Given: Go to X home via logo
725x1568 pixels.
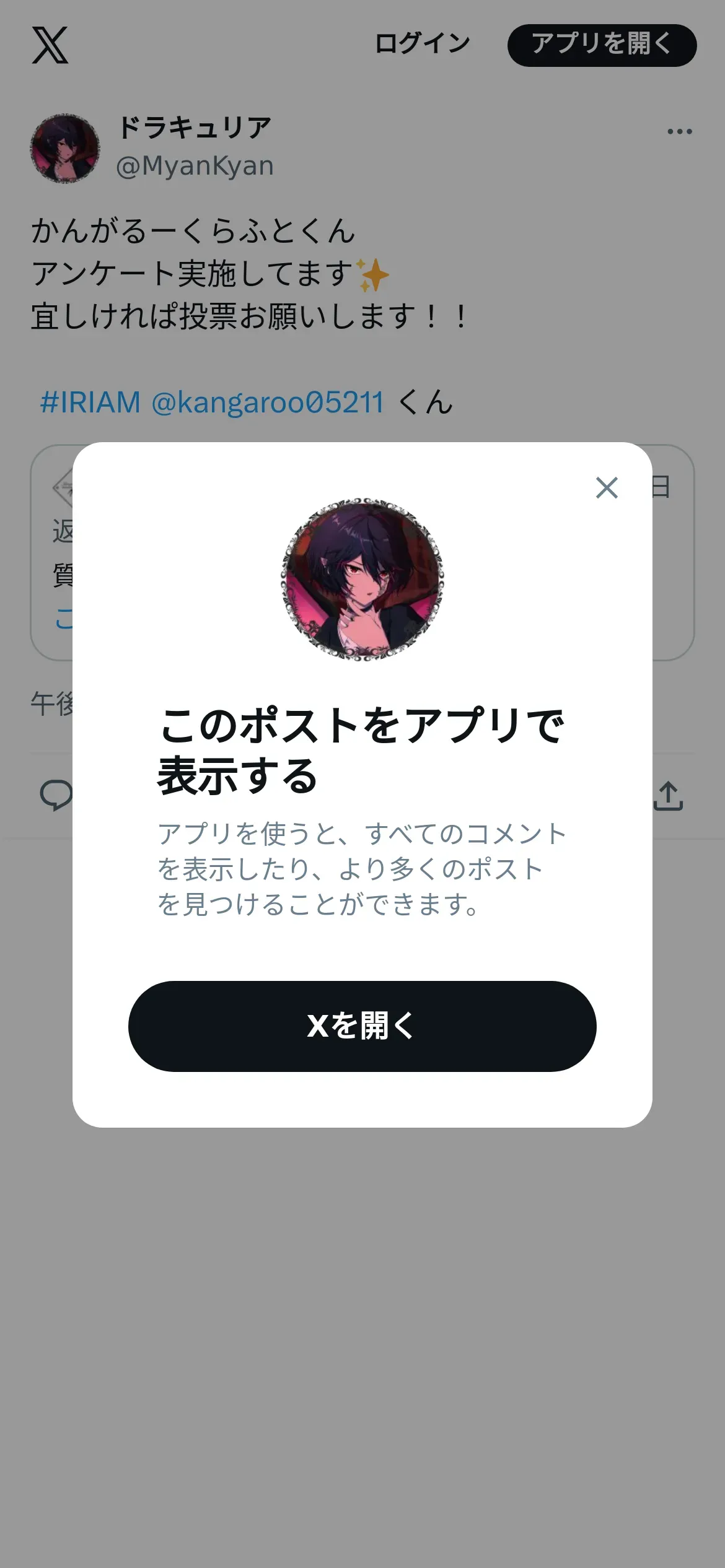Looking at the screenshot, I should [x=50, y=45].
